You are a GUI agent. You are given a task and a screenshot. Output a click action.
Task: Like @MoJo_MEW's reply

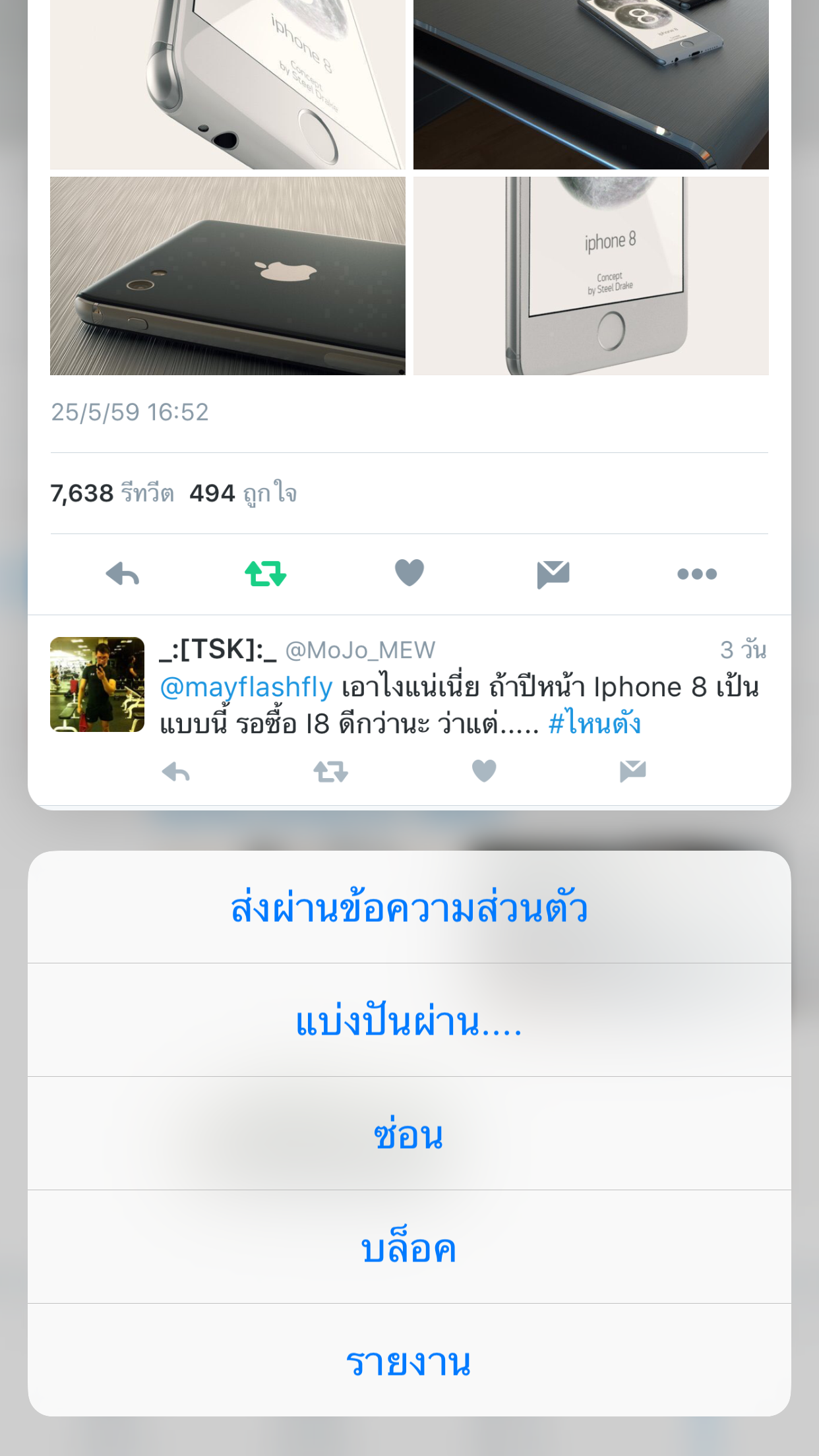coord(484,771)
